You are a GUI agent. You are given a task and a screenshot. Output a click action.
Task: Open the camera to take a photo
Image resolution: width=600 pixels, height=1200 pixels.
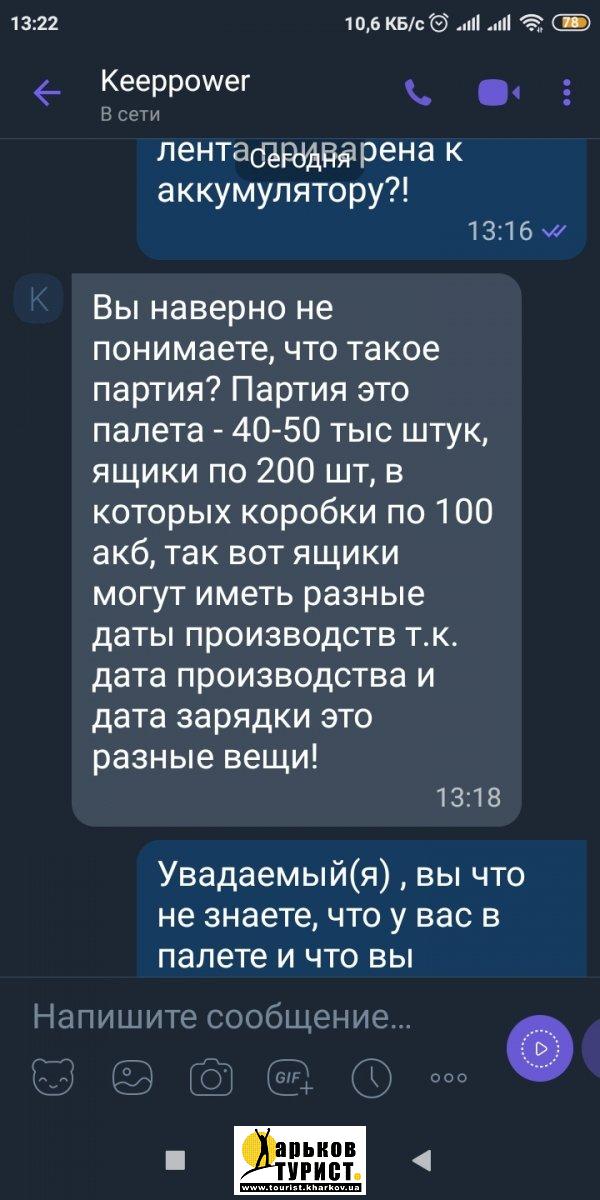pyautogui.click(x=211, y=1077)
